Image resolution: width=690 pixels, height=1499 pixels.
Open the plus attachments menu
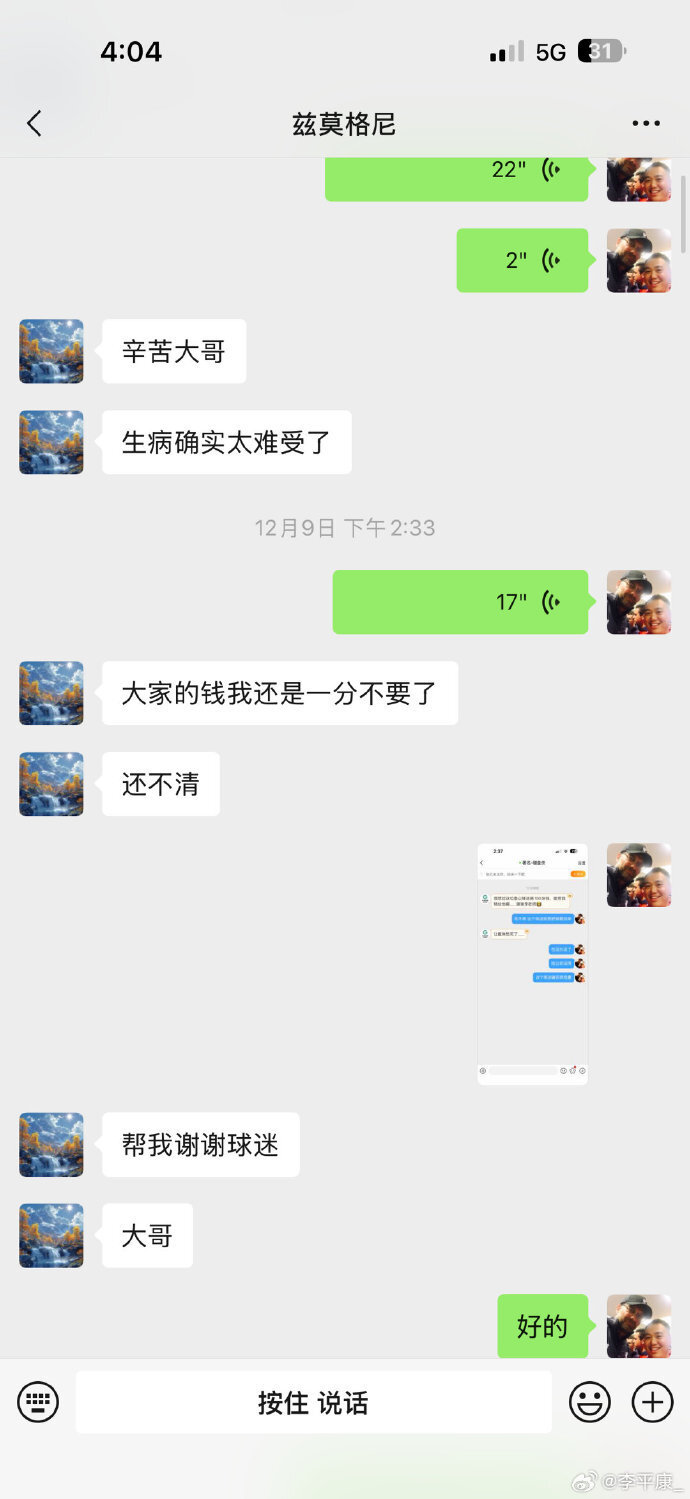tap(652, 1402)
